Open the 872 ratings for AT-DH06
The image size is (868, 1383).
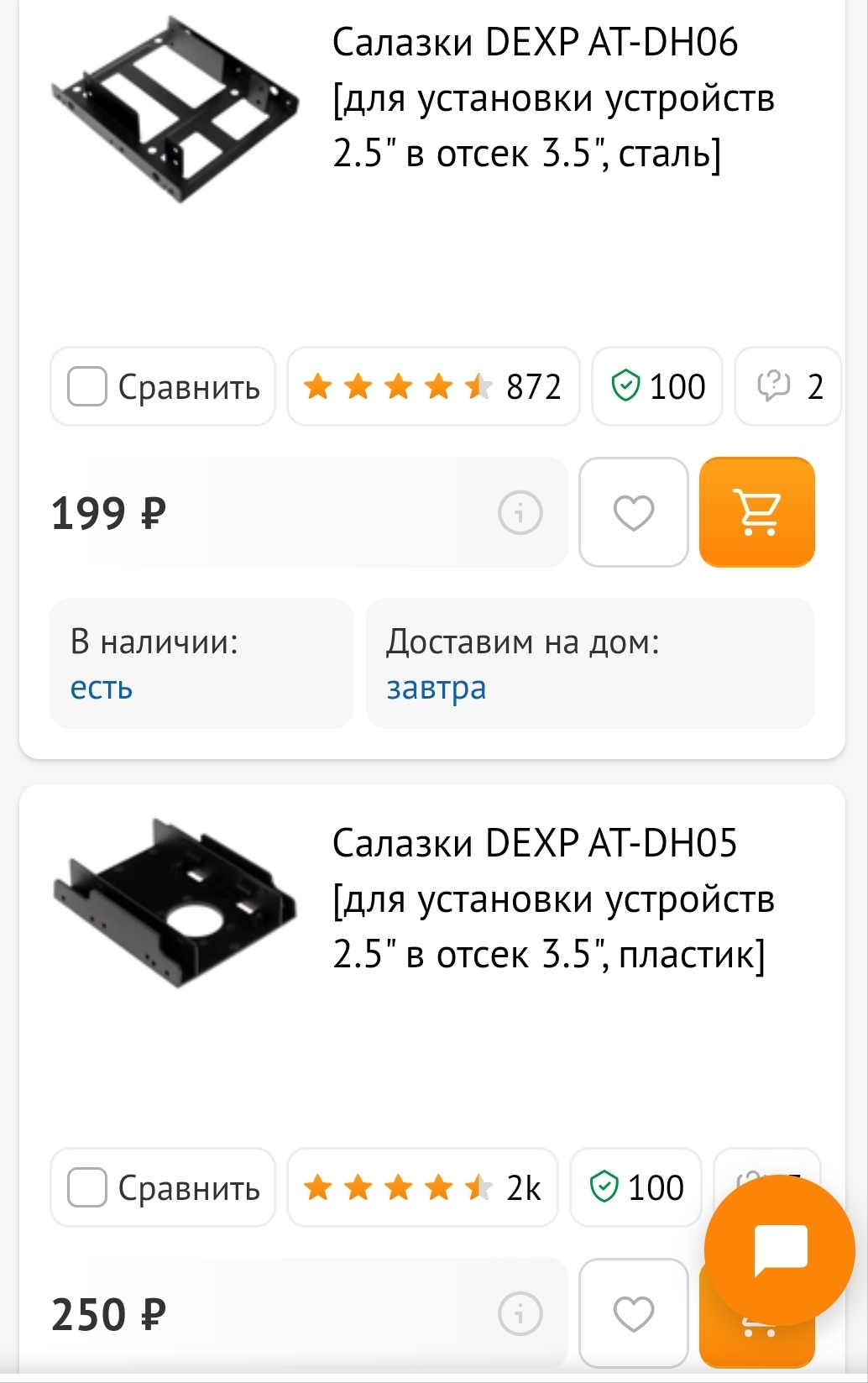point(433,387)
